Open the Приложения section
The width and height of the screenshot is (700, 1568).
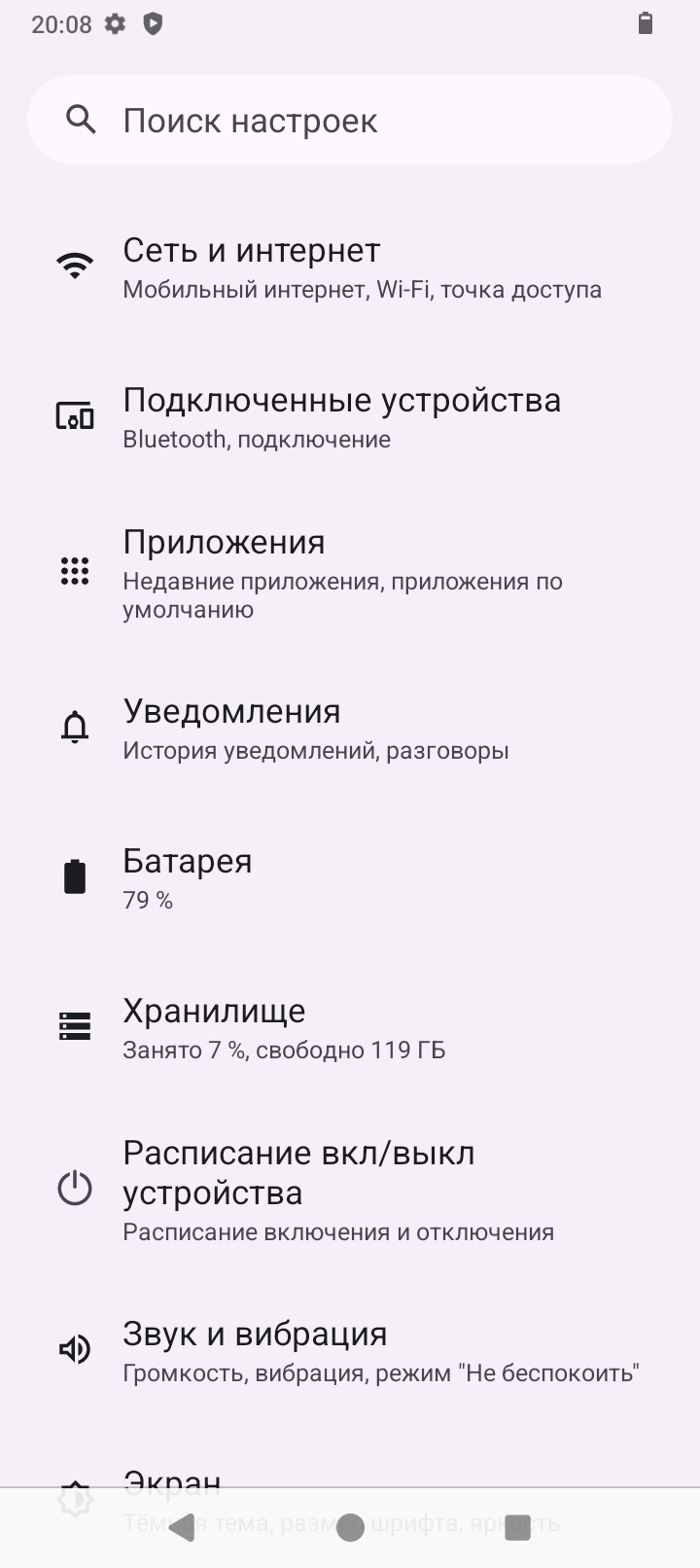coord(350,573)
